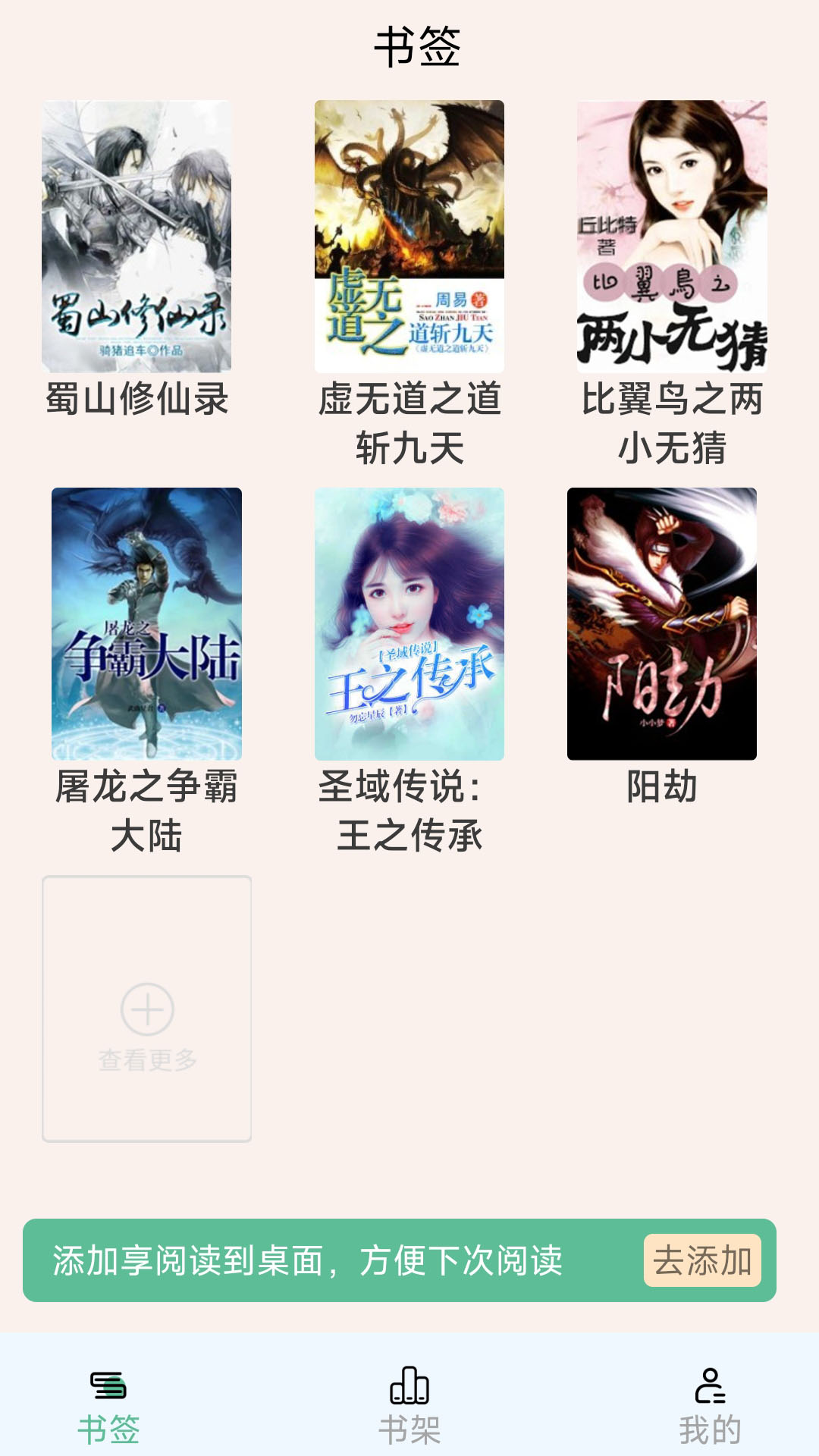Open the 书架 bookshelf icon in bottom navigation
This screenshot has width=819, height=1456.
[x=409, y=1405]
